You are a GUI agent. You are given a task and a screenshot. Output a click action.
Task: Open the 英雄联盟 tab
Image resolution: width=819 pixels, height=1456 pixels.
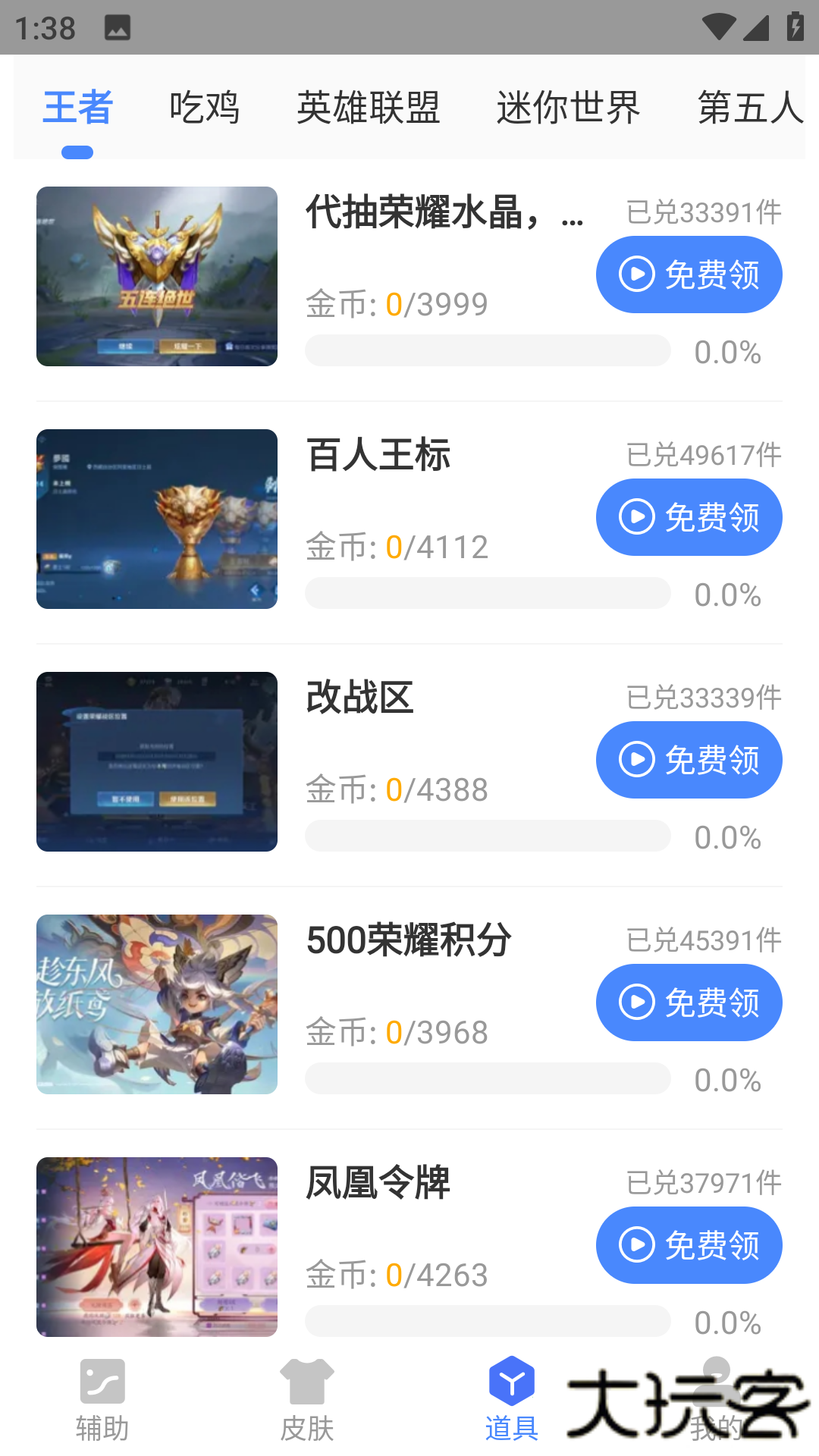tap(371, 108)
